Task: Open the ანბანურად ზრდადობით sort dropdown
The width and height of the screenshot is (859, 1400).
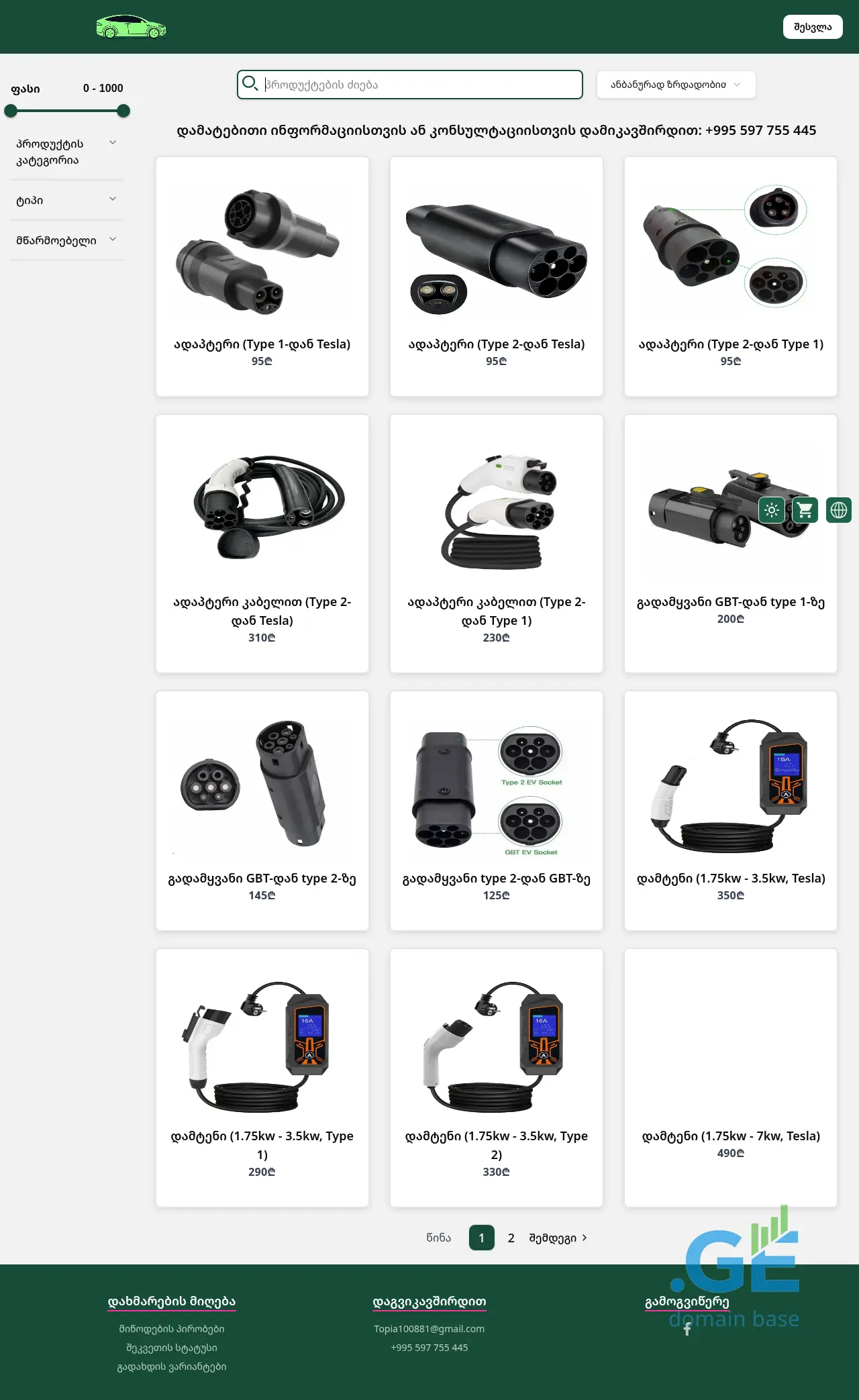Action: point(676,85)
